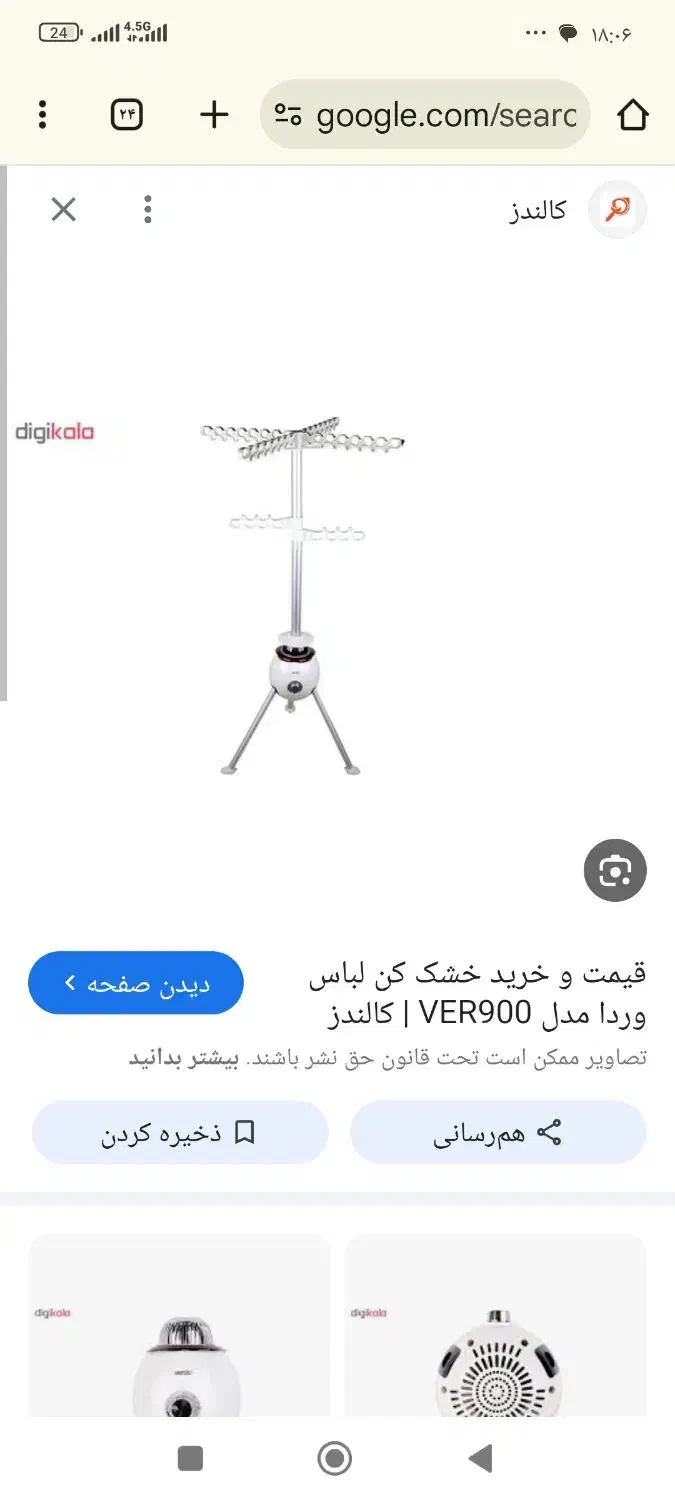This screenshot has width=675, height=1500.
Task: Tap the دیدن صفحه visit page button
Action: click(136, 983)
